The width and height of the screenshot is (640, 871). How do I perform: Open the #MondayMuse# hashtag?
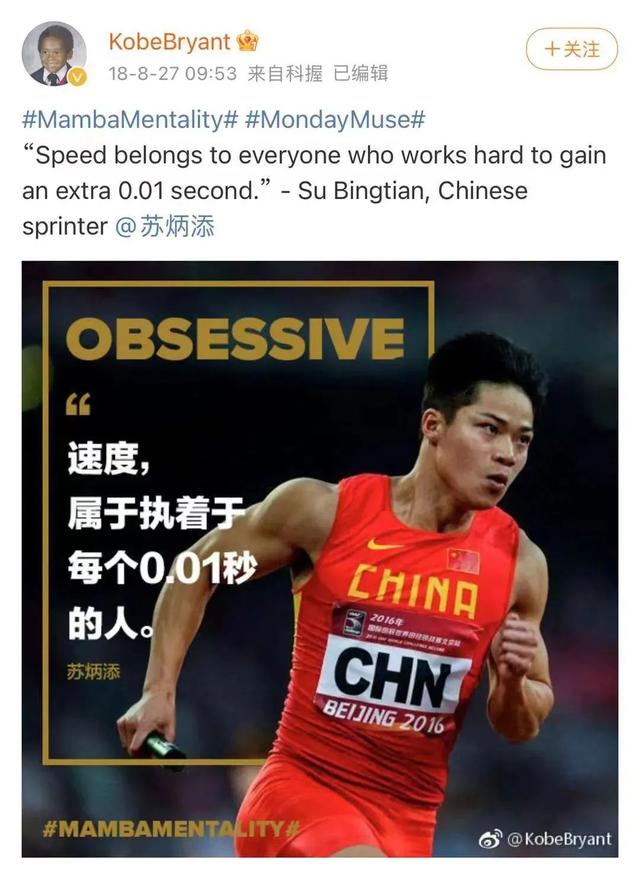pyautogui.click(x=334, y=120)
